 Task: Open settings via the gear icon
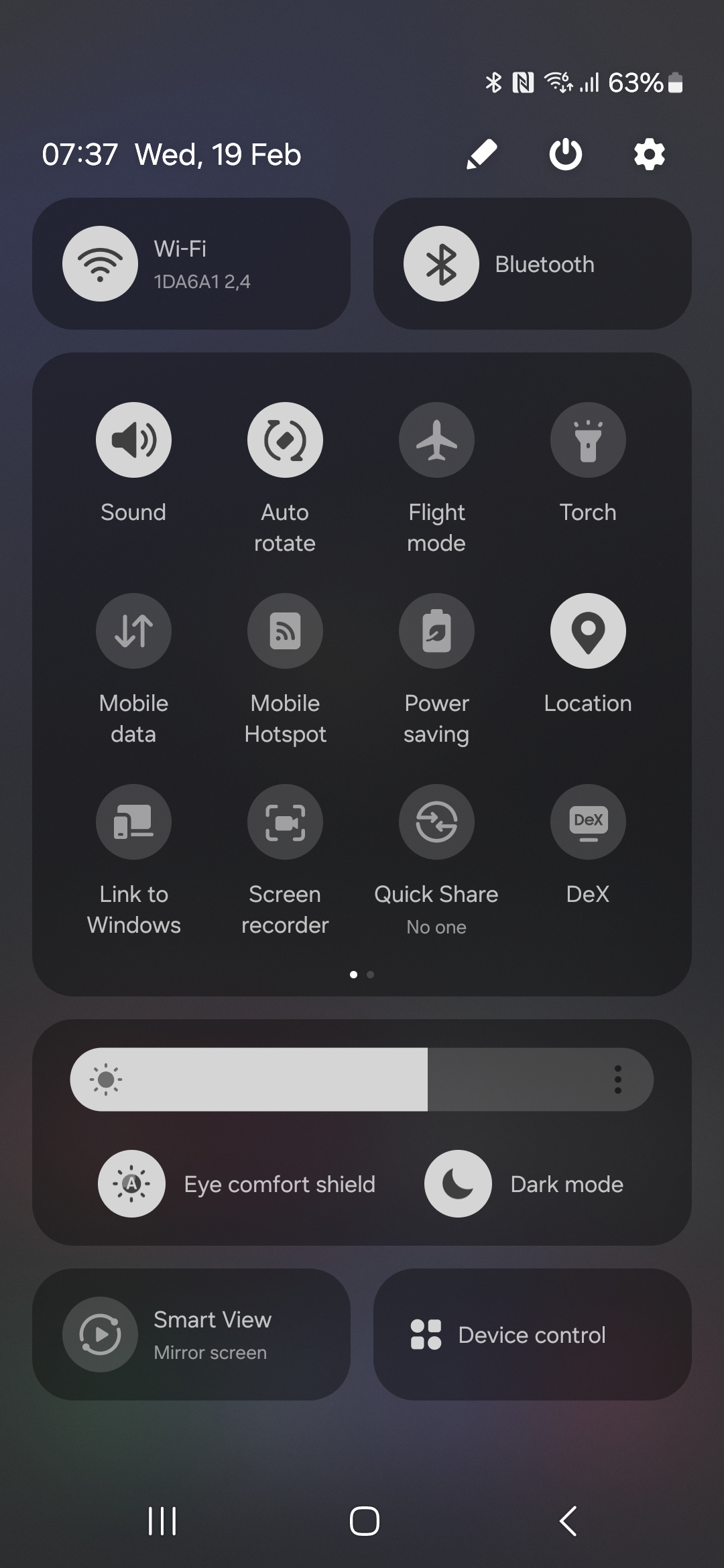pos(650,155)
